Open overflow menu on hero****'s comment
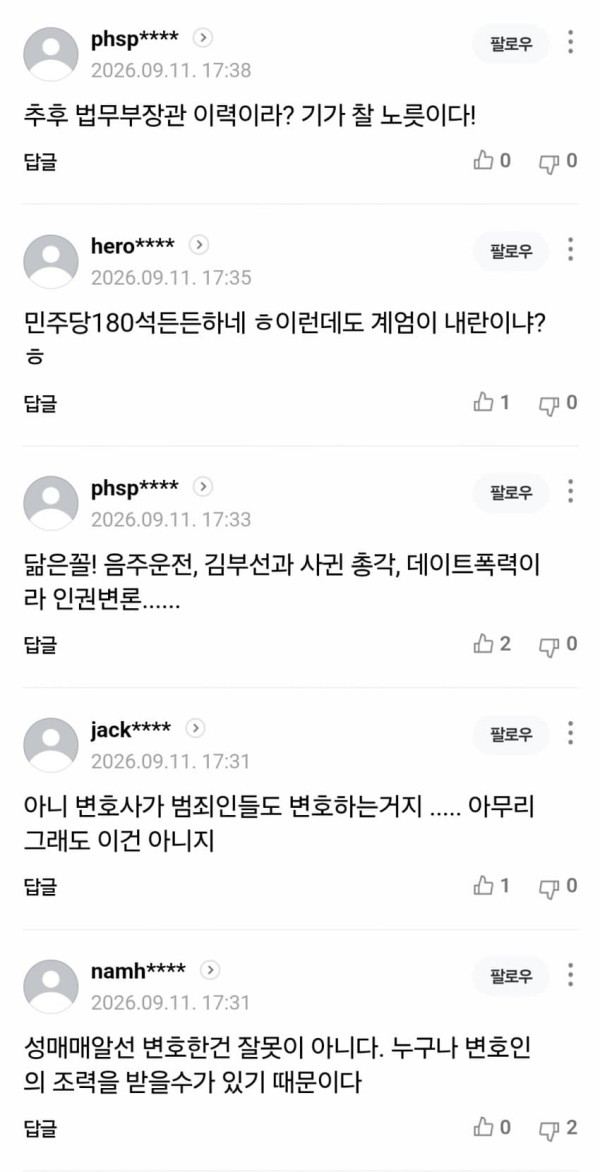Viewport: 600px width, 1172px height. [x=570, y=250]
